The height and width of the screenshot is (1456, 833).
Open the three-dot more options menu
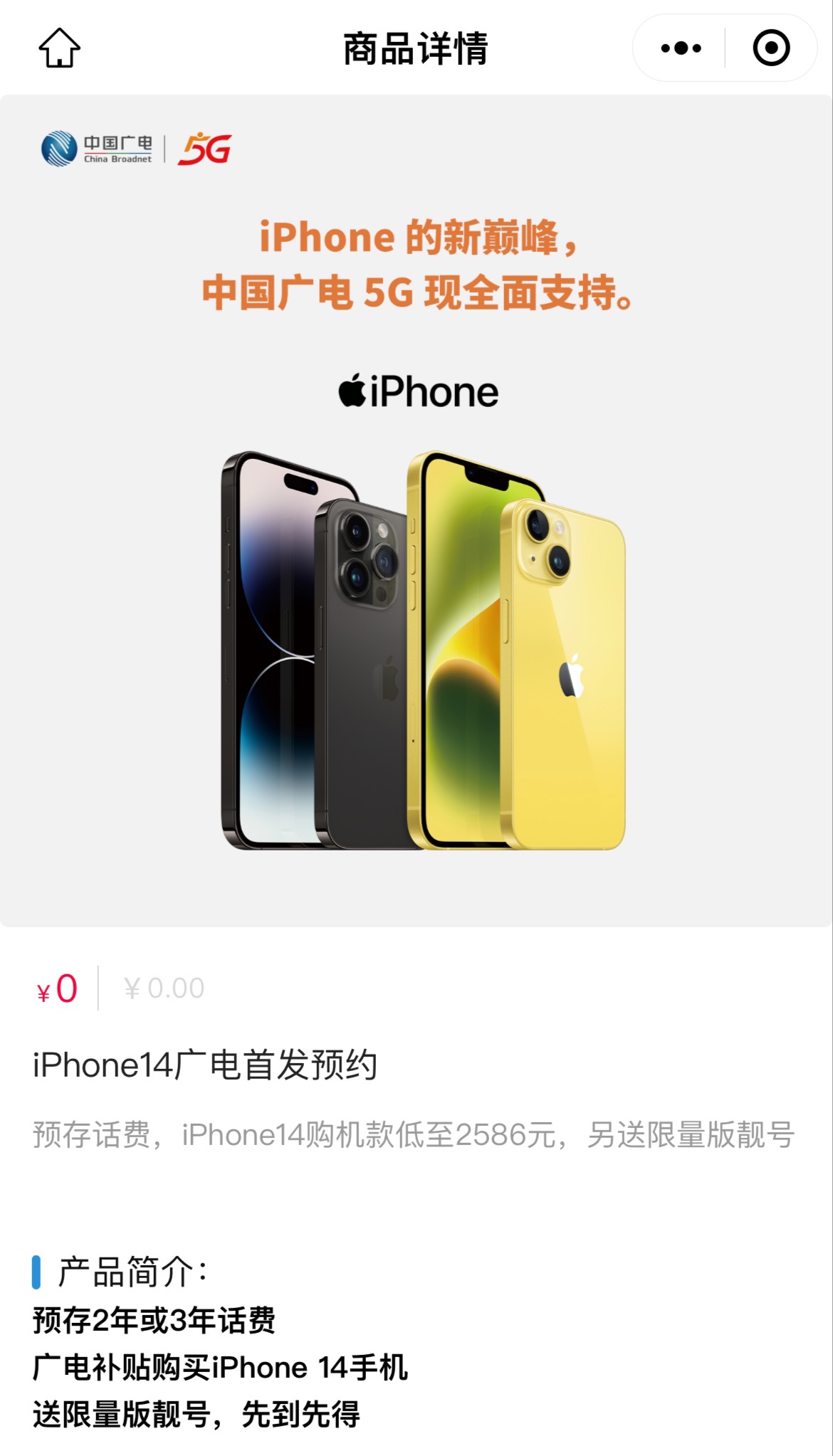[681, 48]
